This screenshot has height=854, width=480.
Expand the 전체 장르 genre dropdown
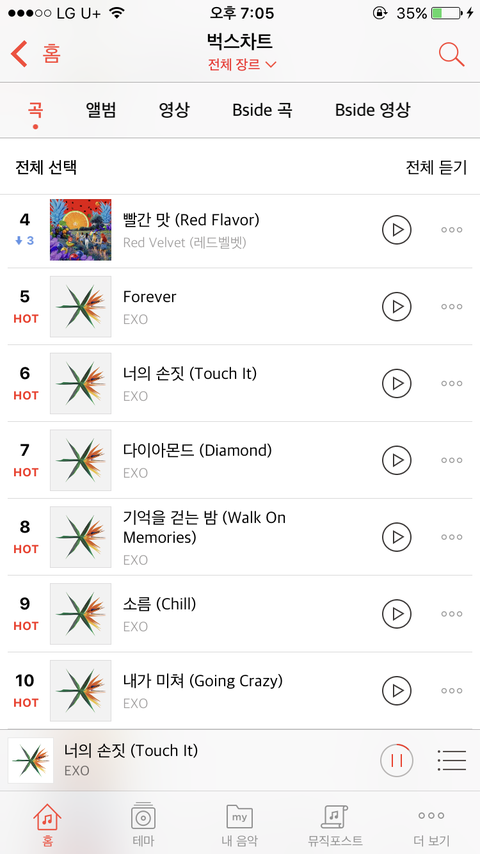pyautogui.click(x=242, y=65)
